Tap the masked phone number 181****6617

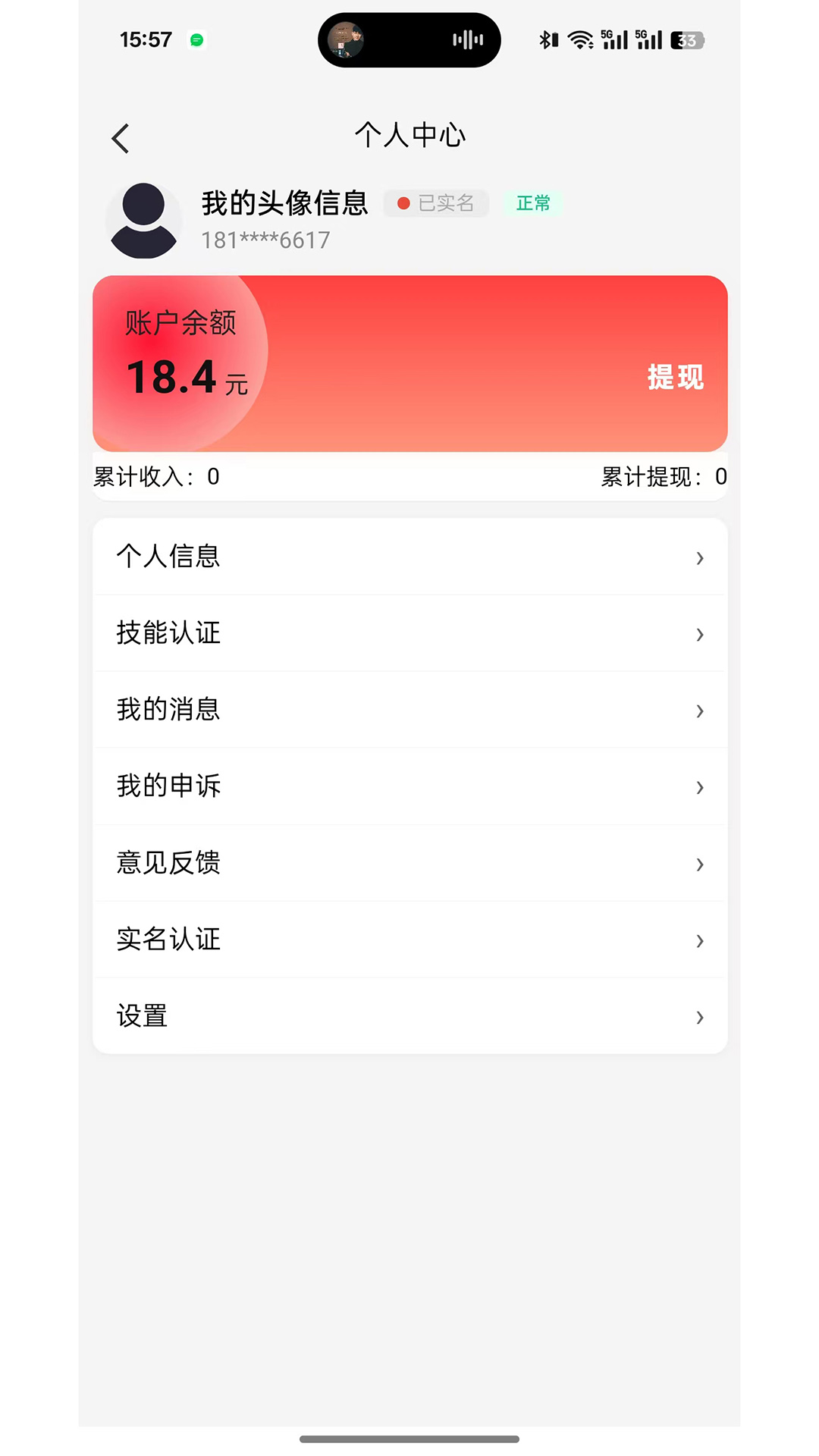[264, 239]
